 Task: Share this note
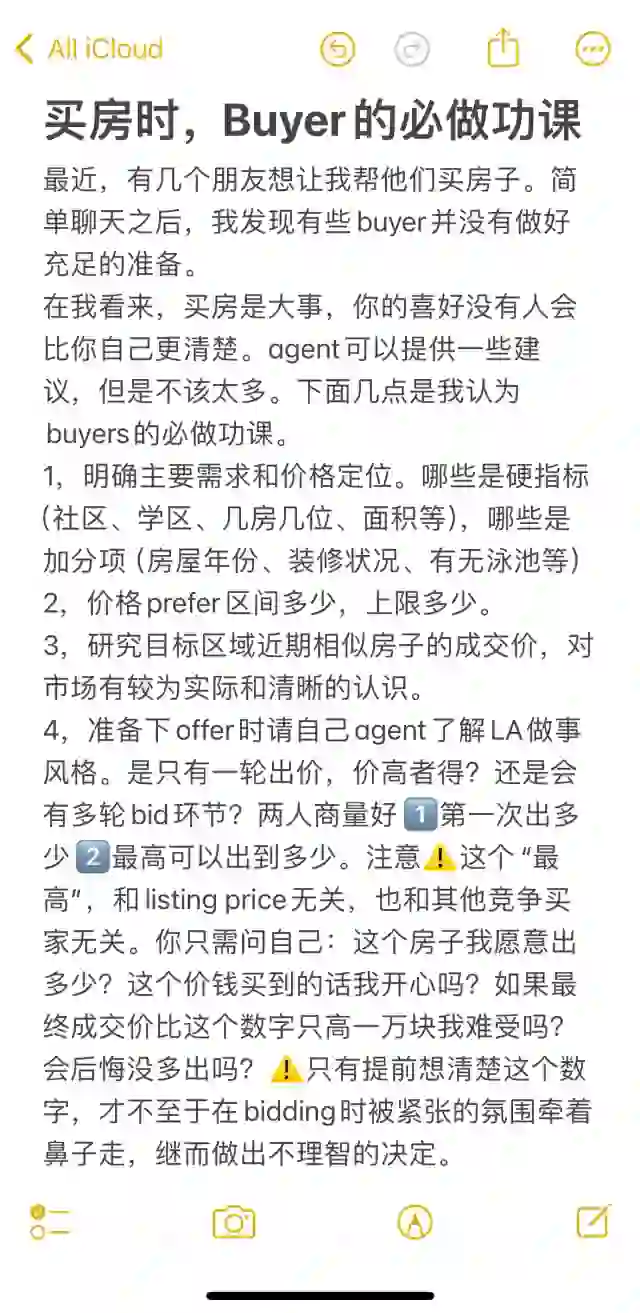504,47
